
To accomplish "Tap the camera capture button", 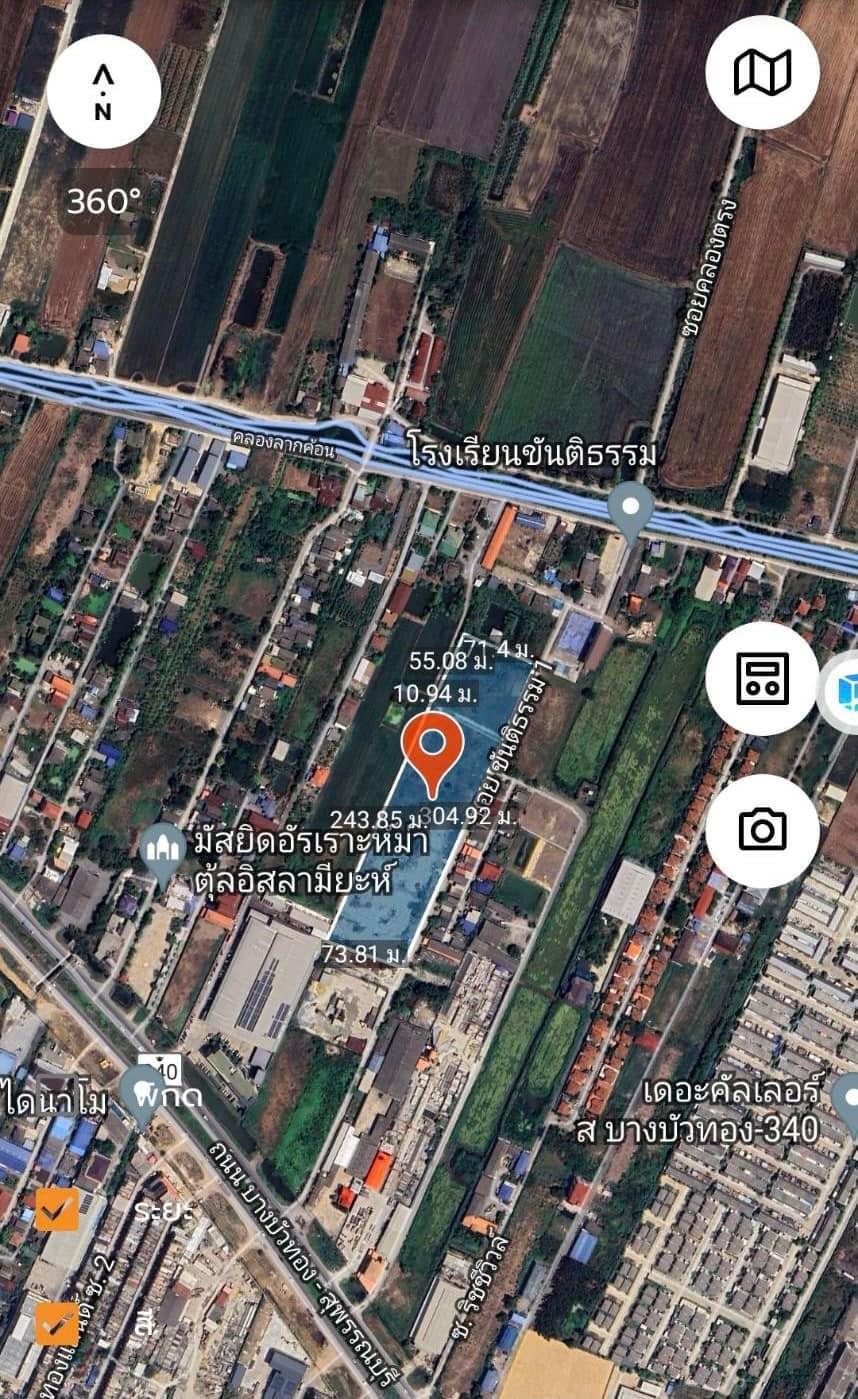I will coord(762,830).
